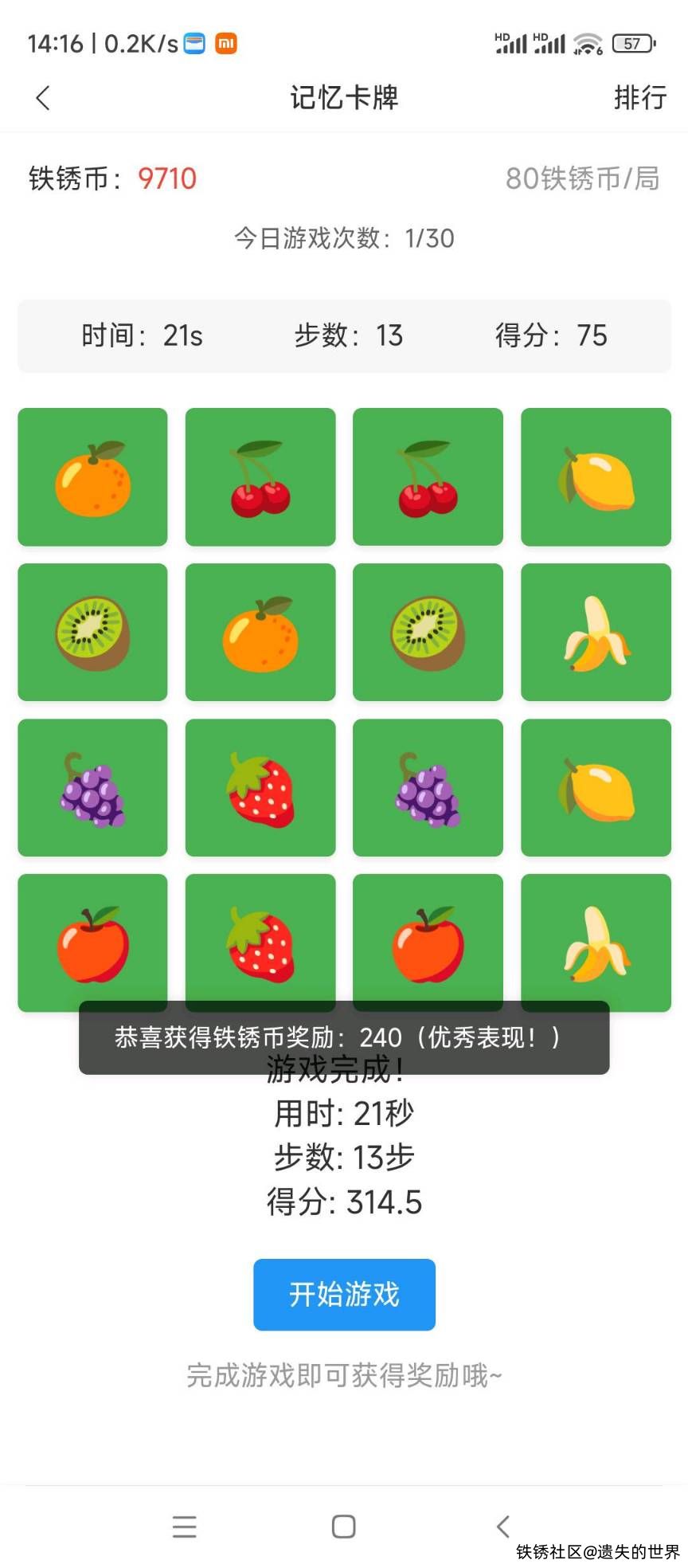The width and height of the screenshot is (688, 1568).
Task: Go back from the memory card page
Action: (43, 98)
